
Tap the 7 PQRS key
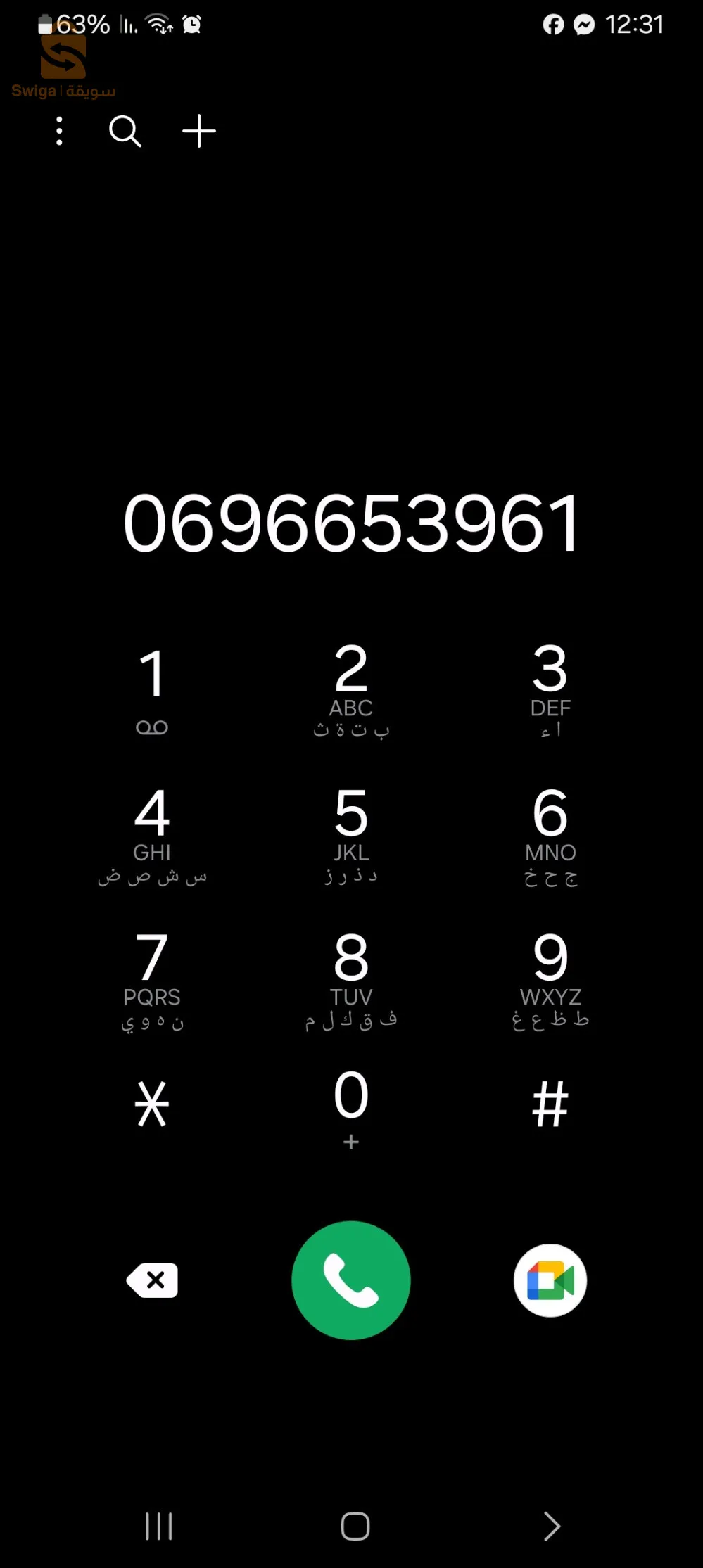tap(152, 978)
